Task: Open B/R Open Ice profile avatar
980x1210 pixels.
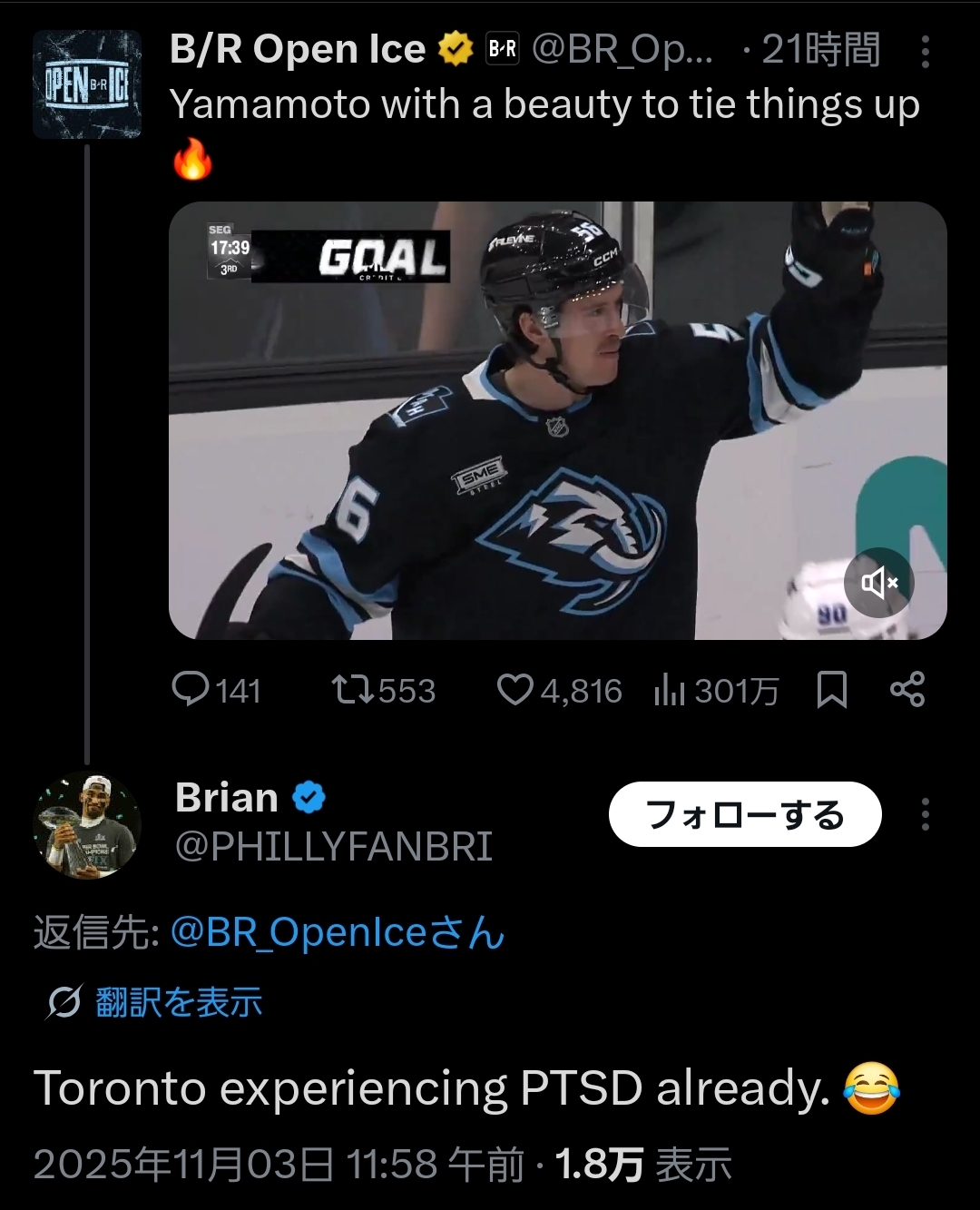Action: pos(87,84)
